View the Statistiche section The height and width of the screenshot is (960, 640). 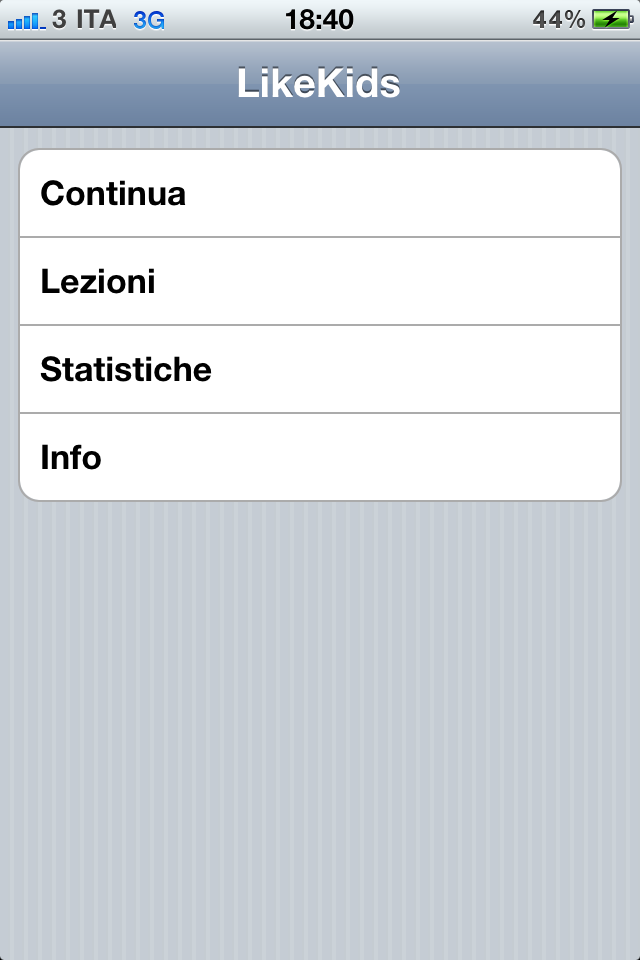320,370
